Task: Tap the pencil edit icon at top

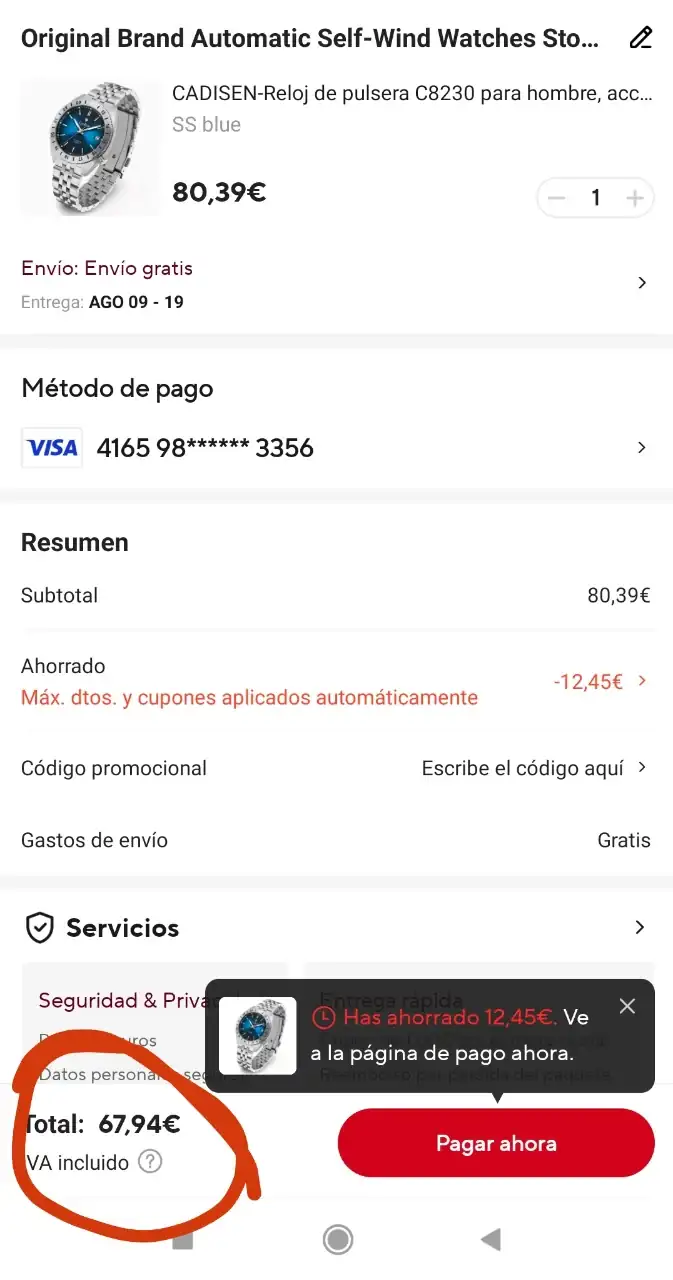Action: point(641,39)
